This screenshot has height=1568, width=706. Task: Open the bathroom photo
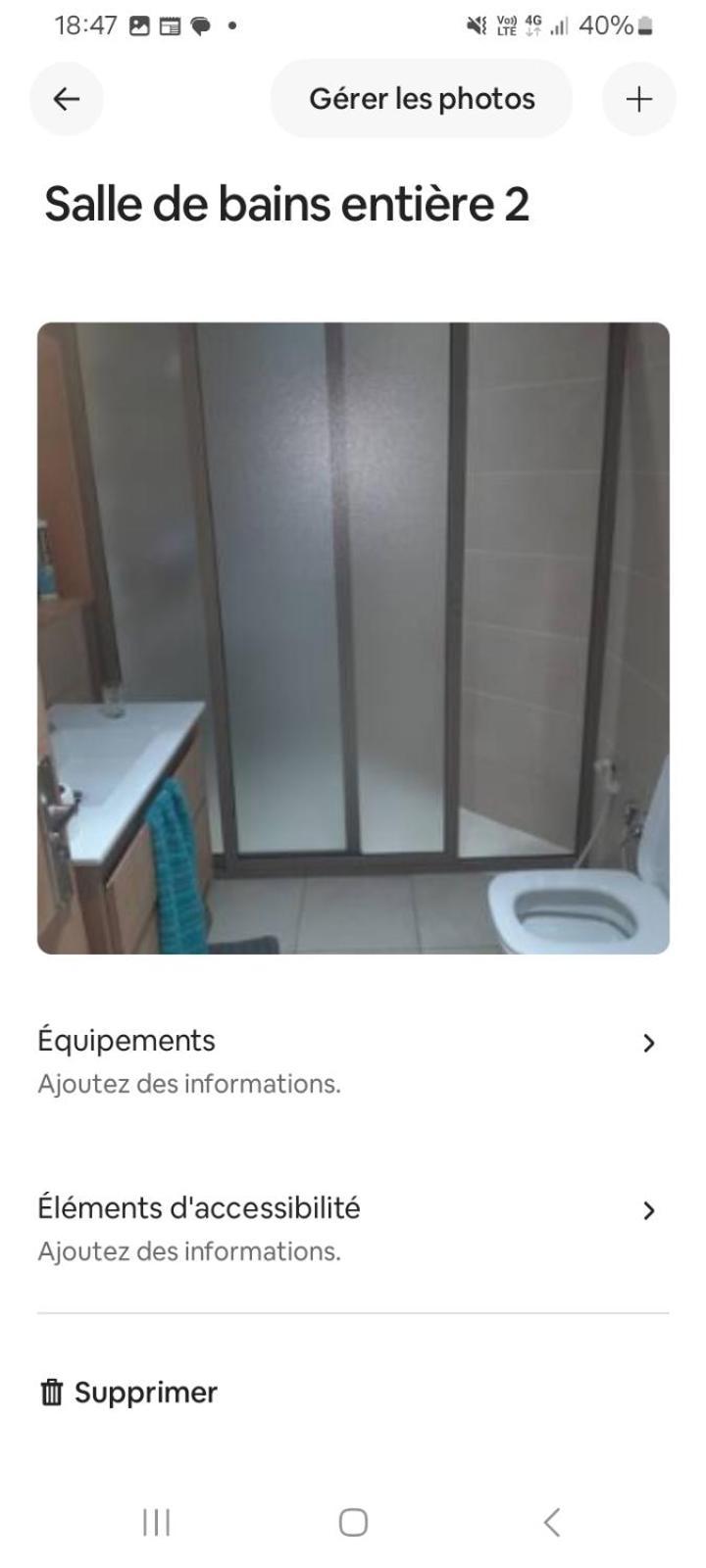coord(353,638)
